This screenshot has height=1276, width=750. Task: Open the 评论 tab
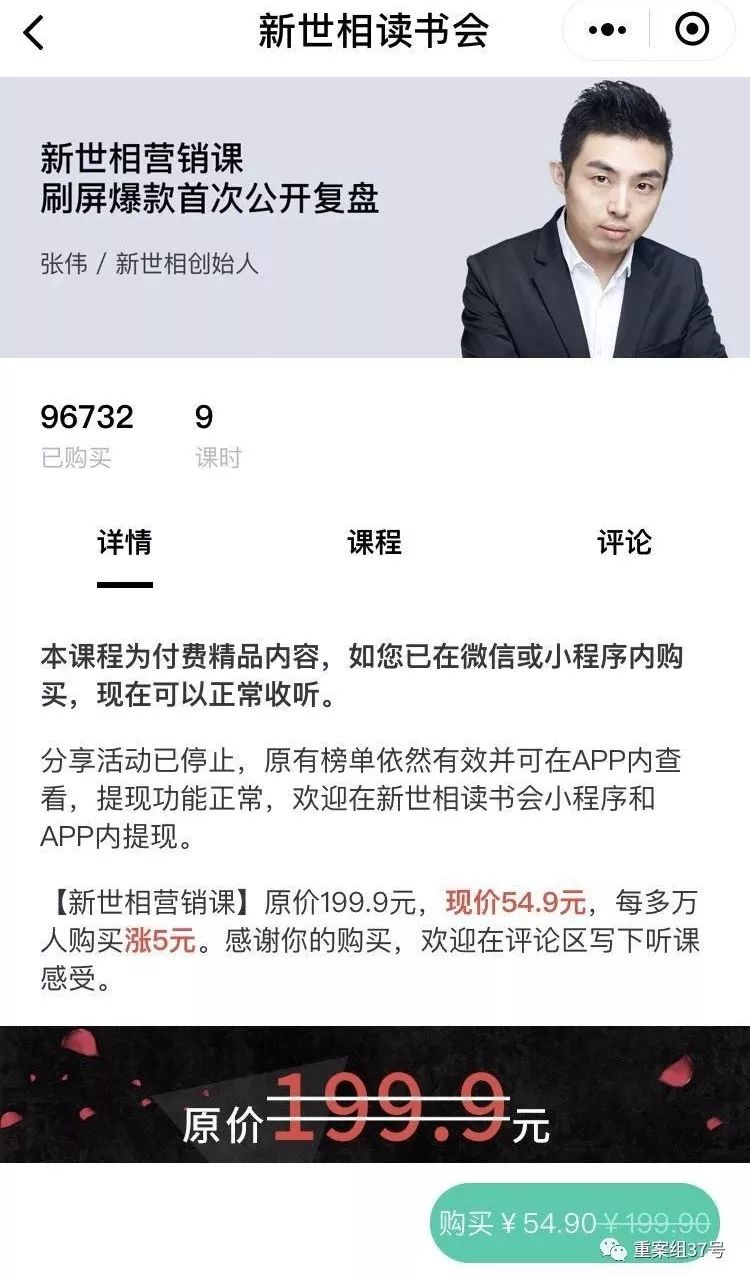[x=624, y=543]
